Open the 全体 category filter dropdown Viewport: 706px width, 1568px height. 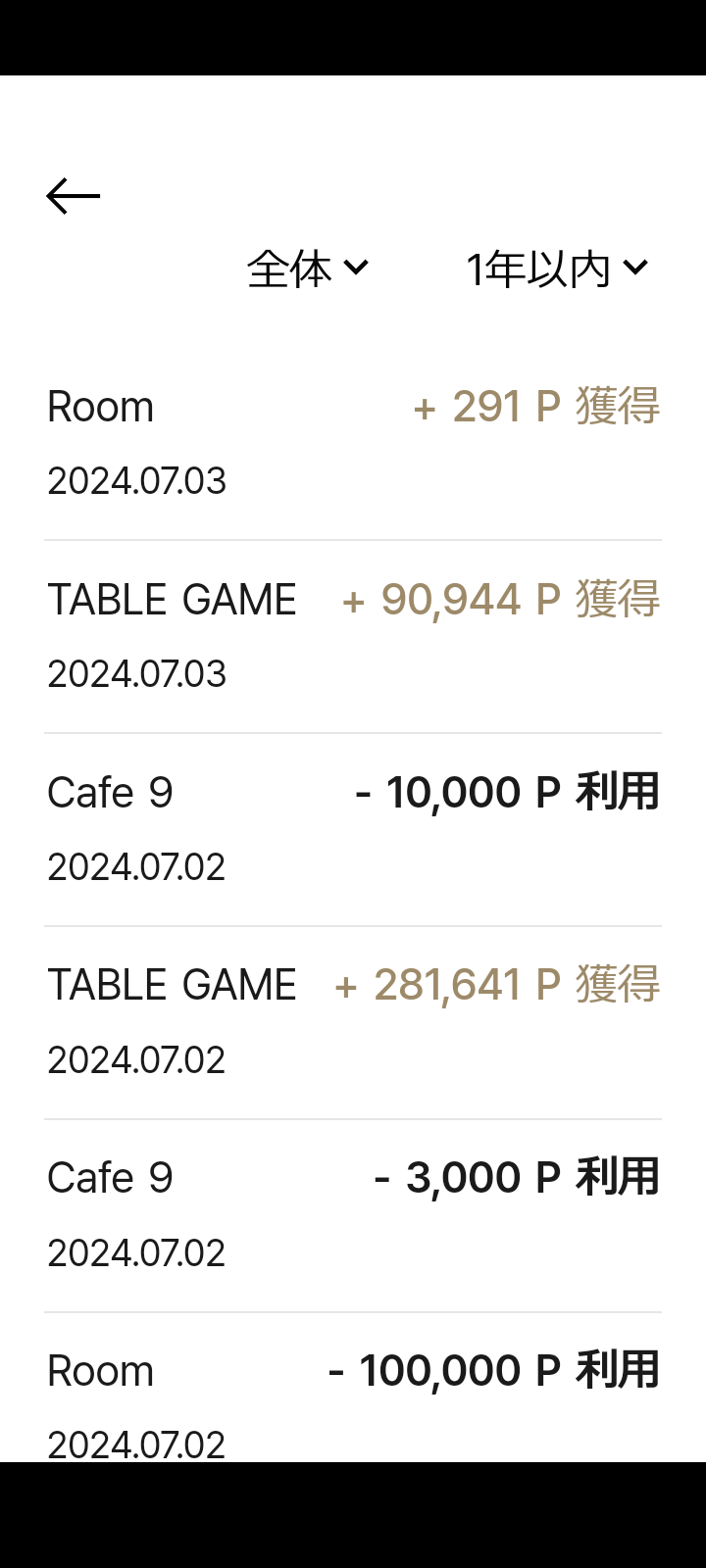[x=307, y=269]
